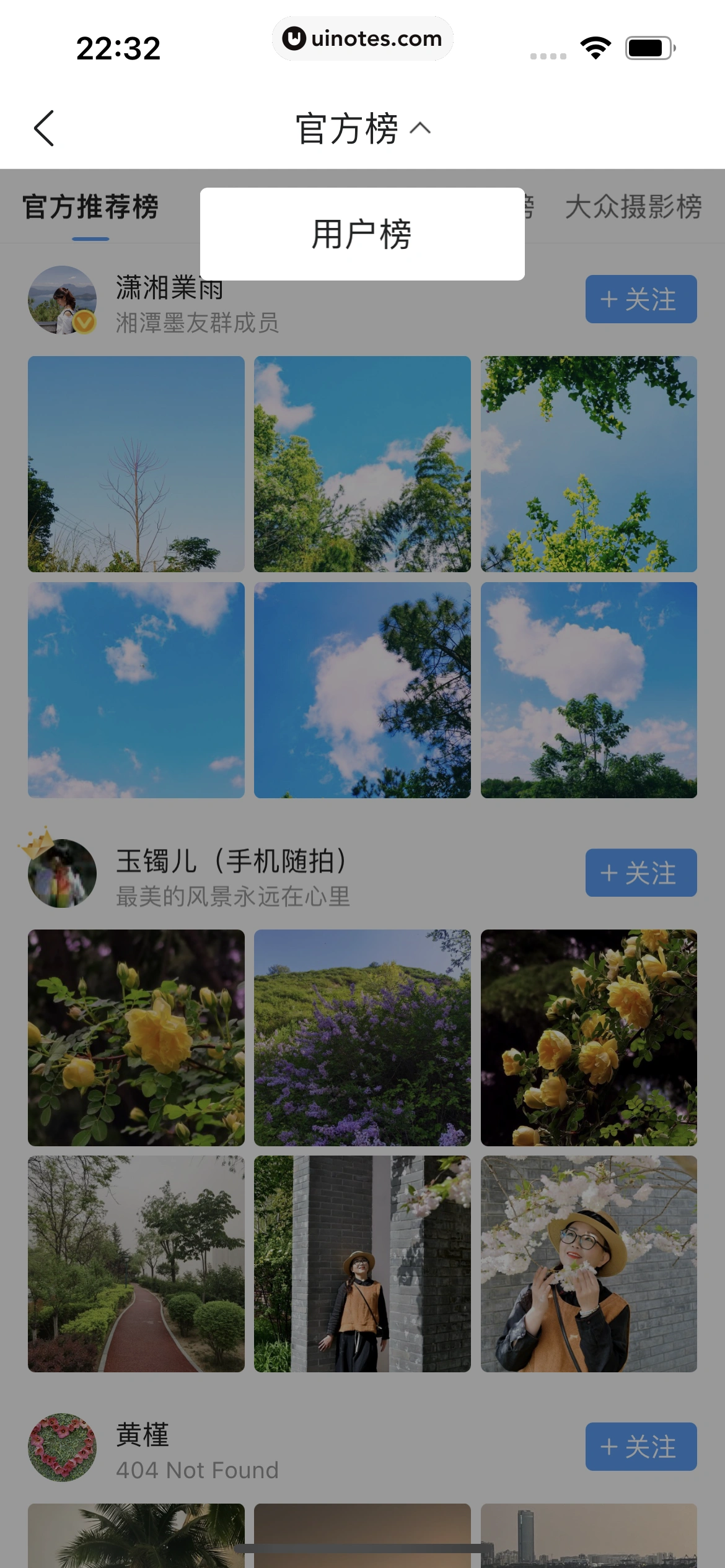Enable following 玉镯儿（手机随拍）

(641, 873)
